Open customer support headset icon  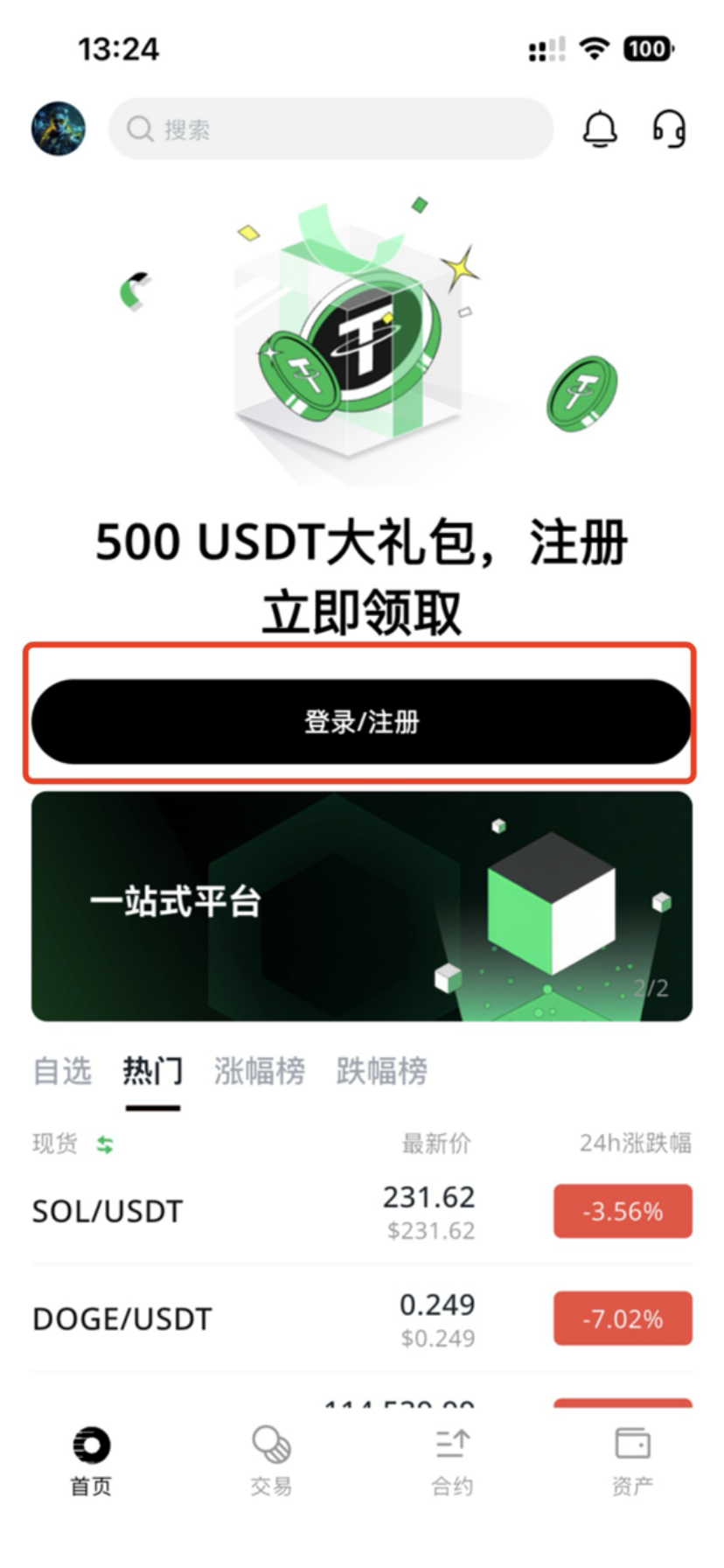pos(669,129)
